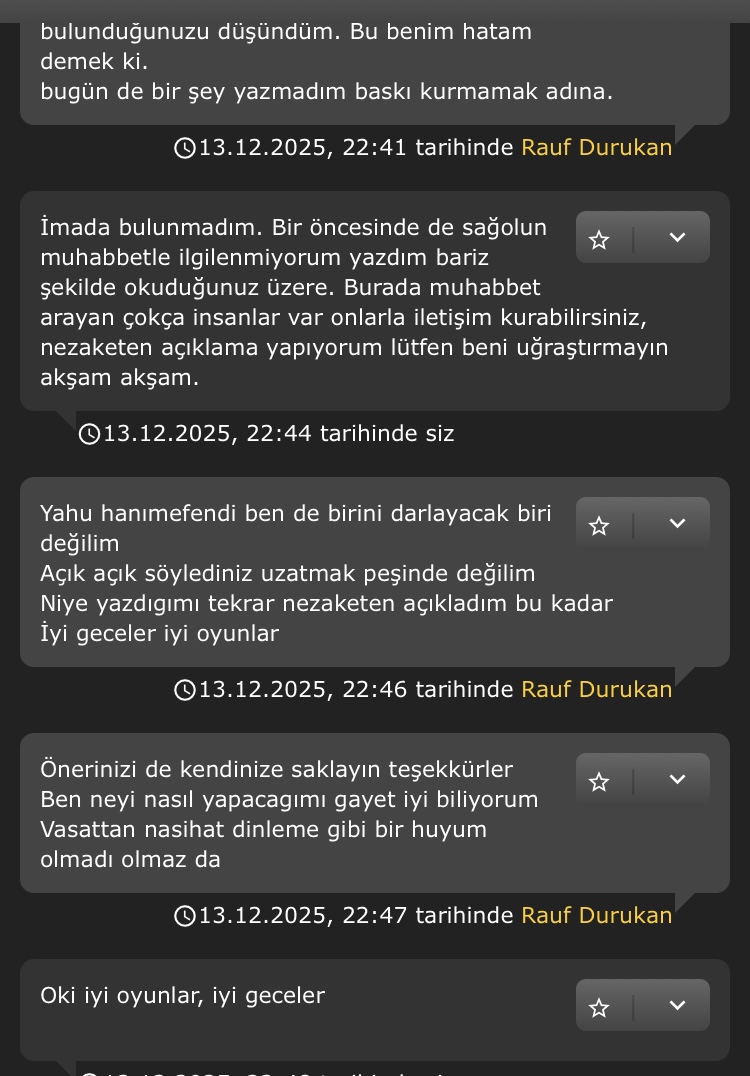The height and width of the screenshot is (1076, 750).
Task: Open Rauf Durukan's profile from the 22:46 message
Action: (596, 689)
